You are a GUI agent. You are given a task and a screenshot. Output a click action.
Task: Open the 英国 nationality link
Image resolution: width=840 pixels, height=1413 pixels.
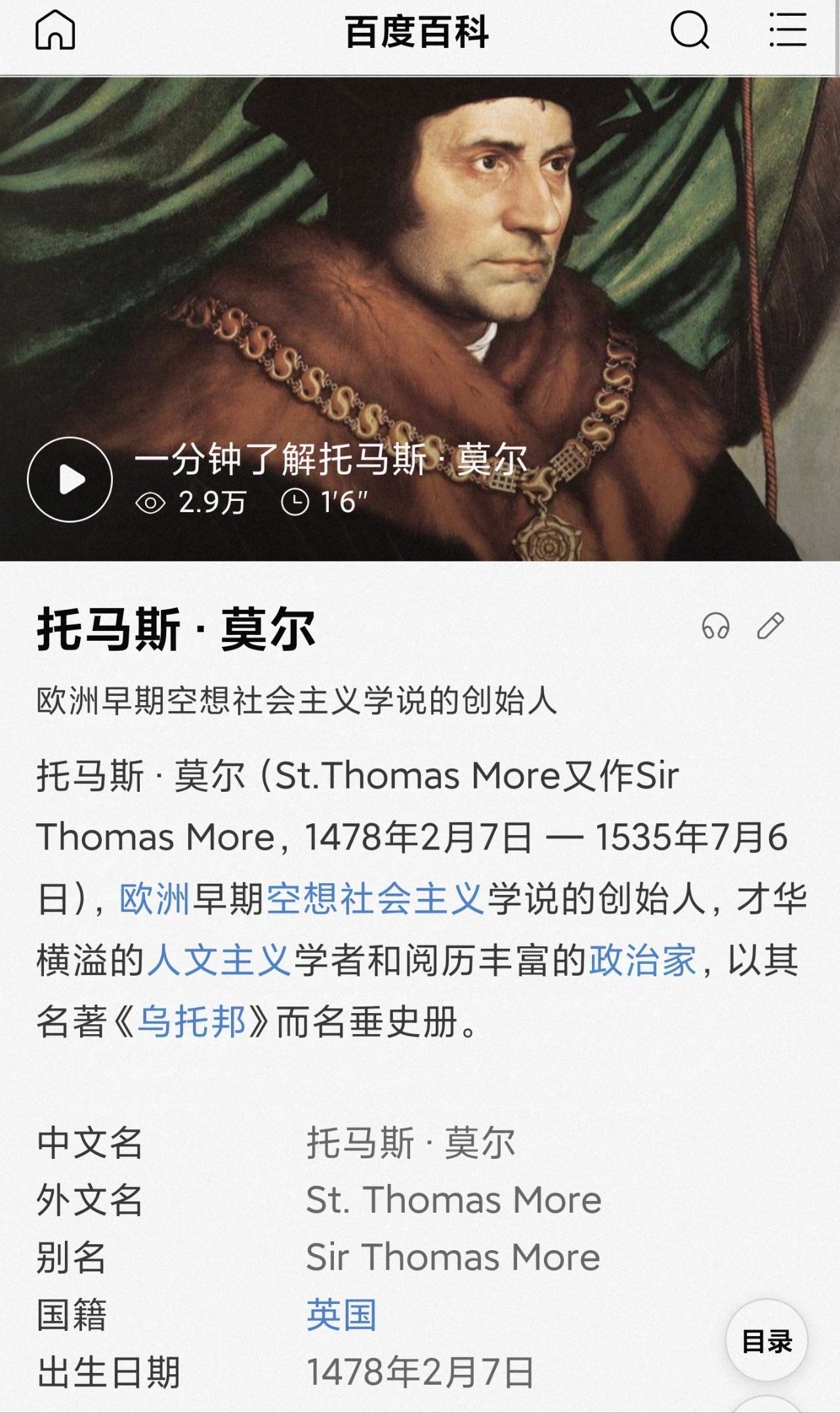(x=341, y=1315)
